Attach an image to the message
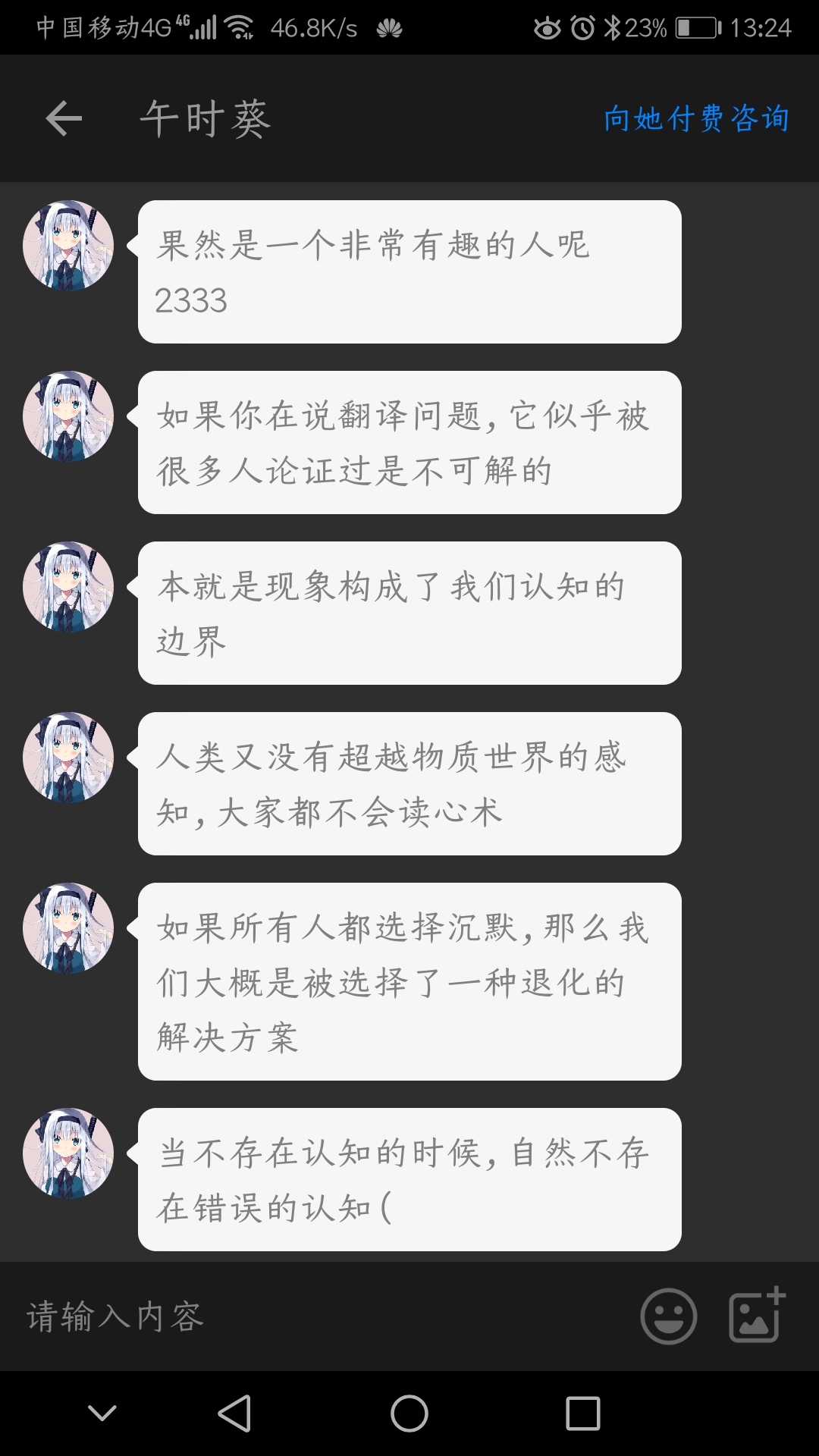The height and width of the screenshot is (1456, 819). [755, 1316]
